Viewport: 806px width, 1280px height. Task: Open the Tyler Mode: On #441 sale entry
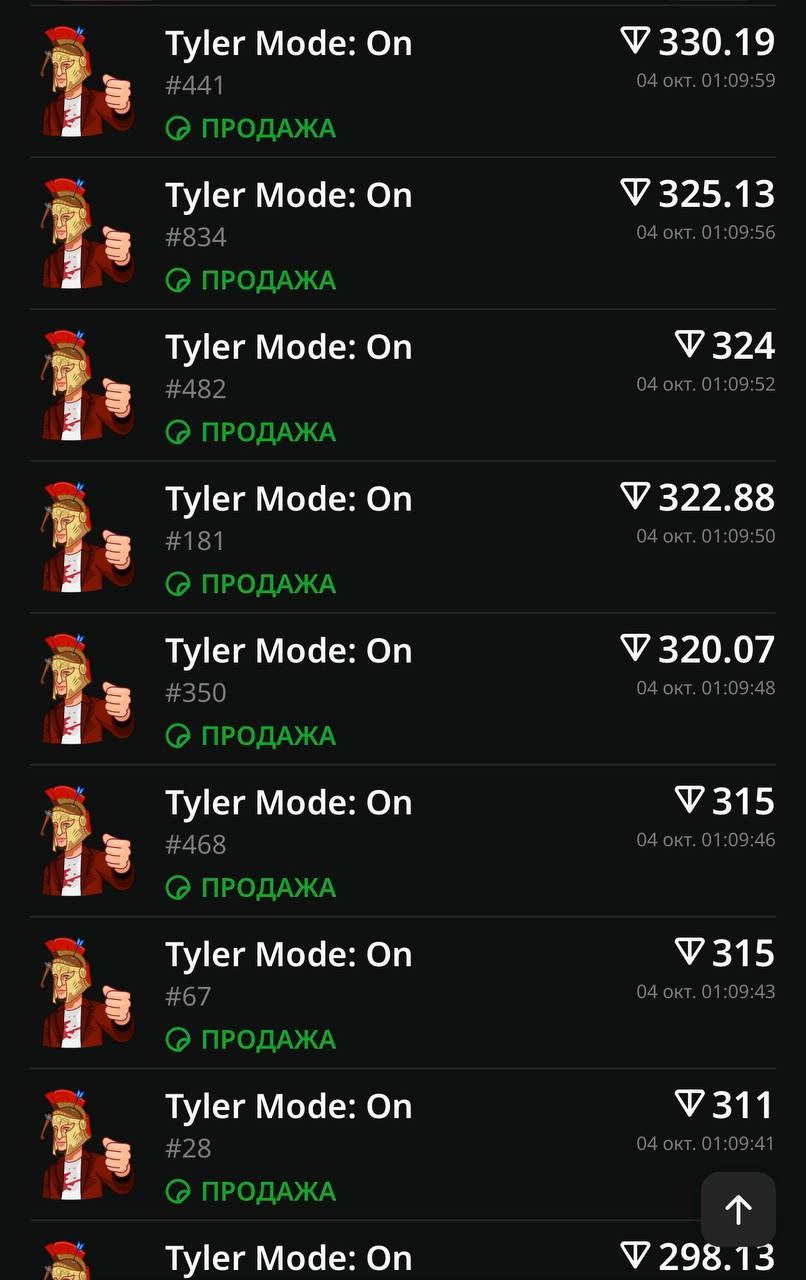[402, 84]
